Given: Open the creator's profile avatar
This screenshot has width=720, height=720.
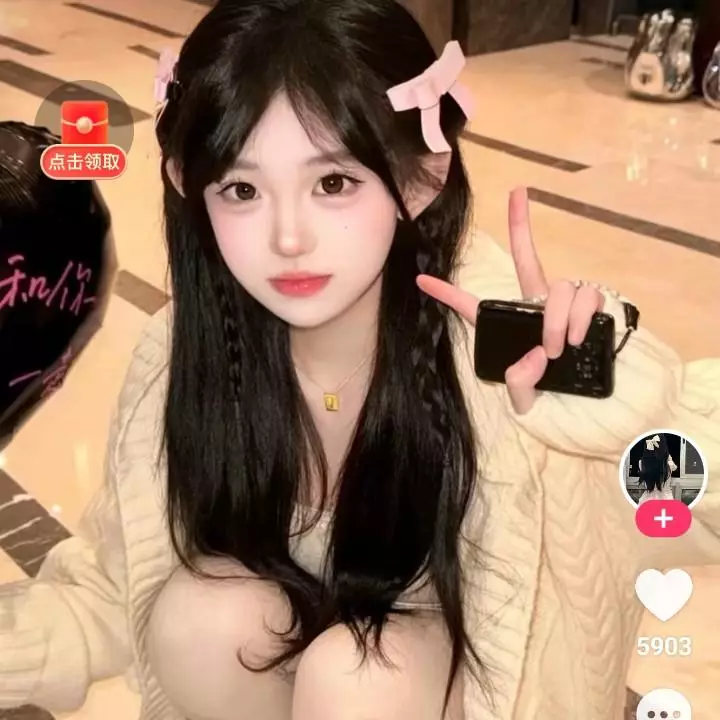Looking at the screenshot, I should 663,471.
